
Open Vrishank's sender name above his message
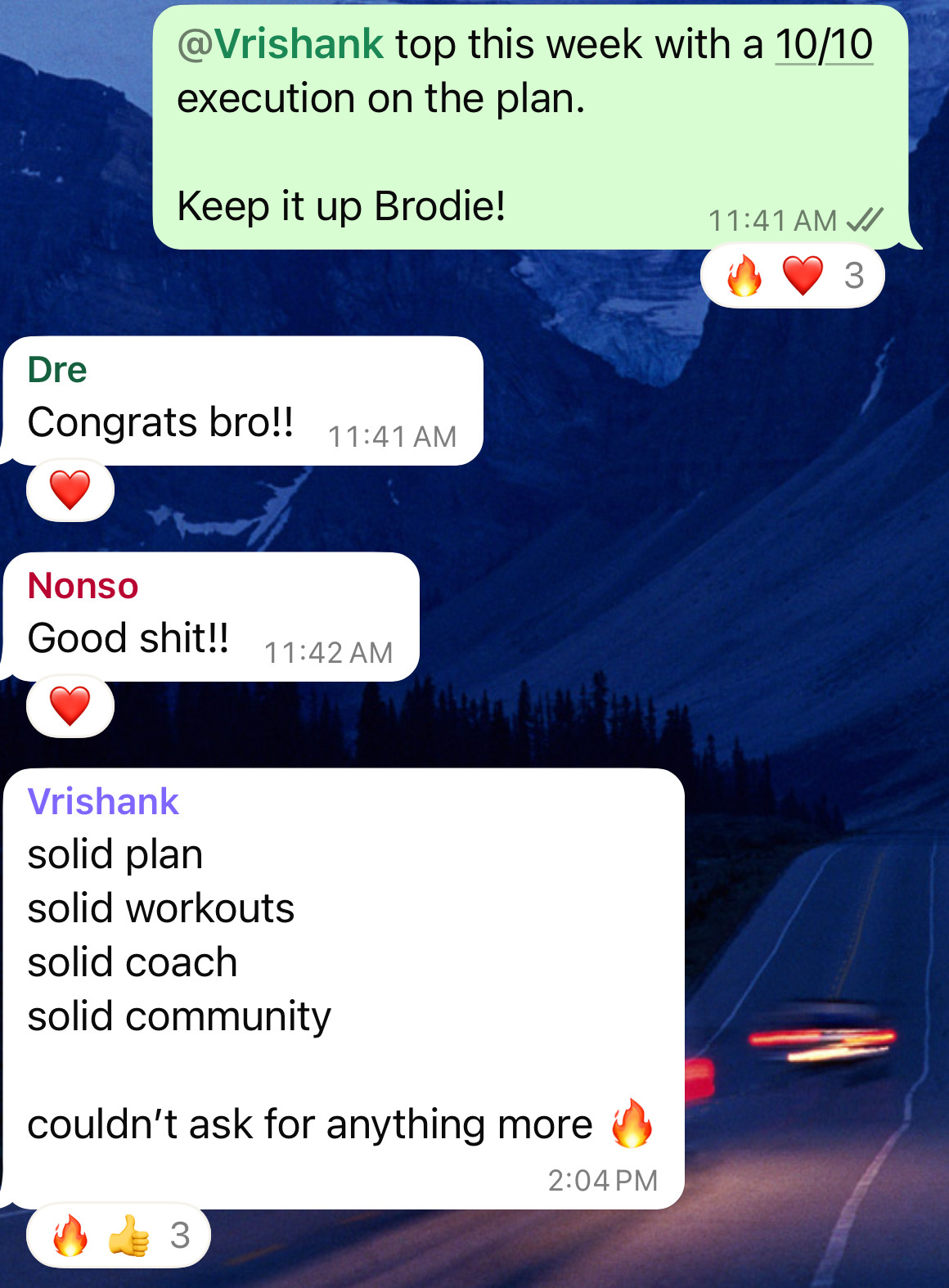click(103, 802)
